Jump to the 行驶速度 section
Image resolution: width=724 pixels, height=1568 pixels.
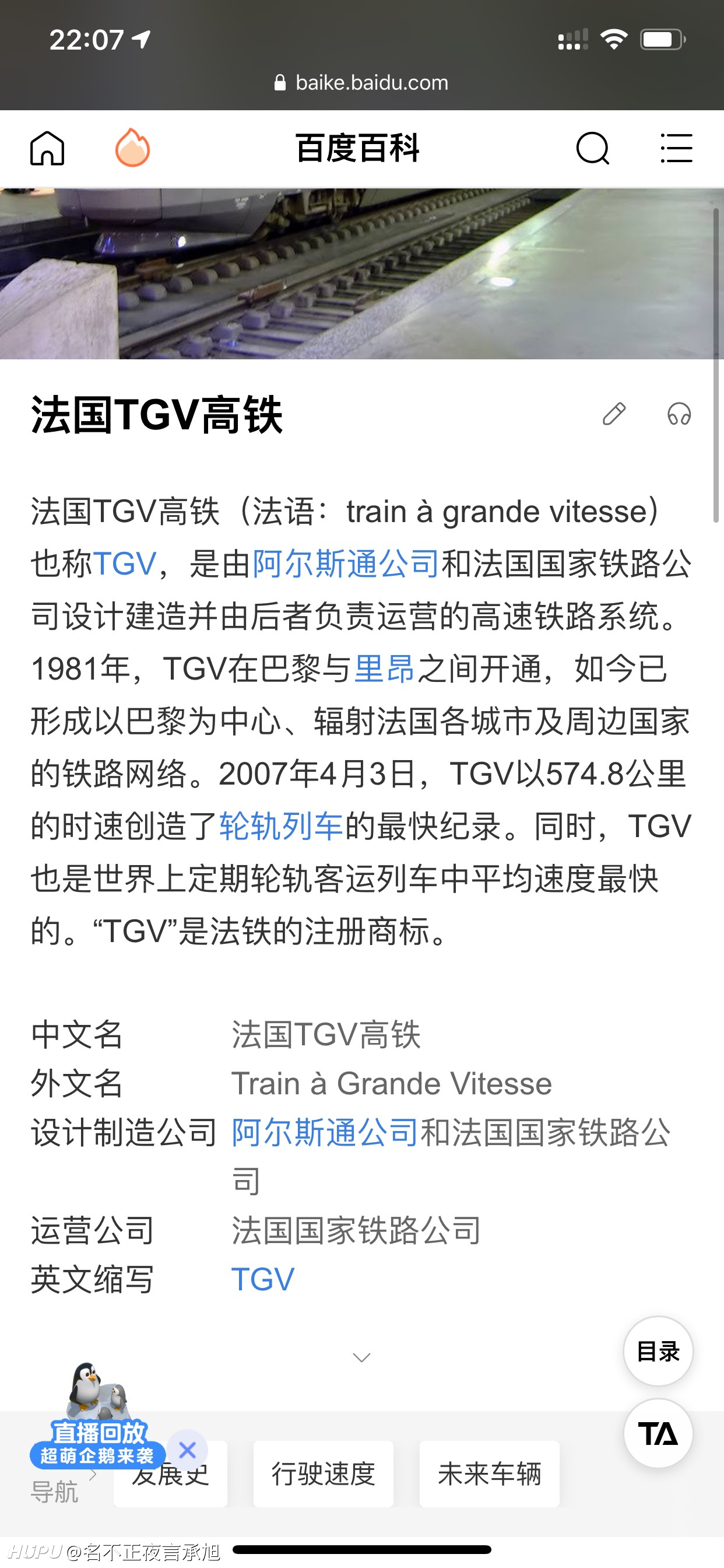[323, 1474]
